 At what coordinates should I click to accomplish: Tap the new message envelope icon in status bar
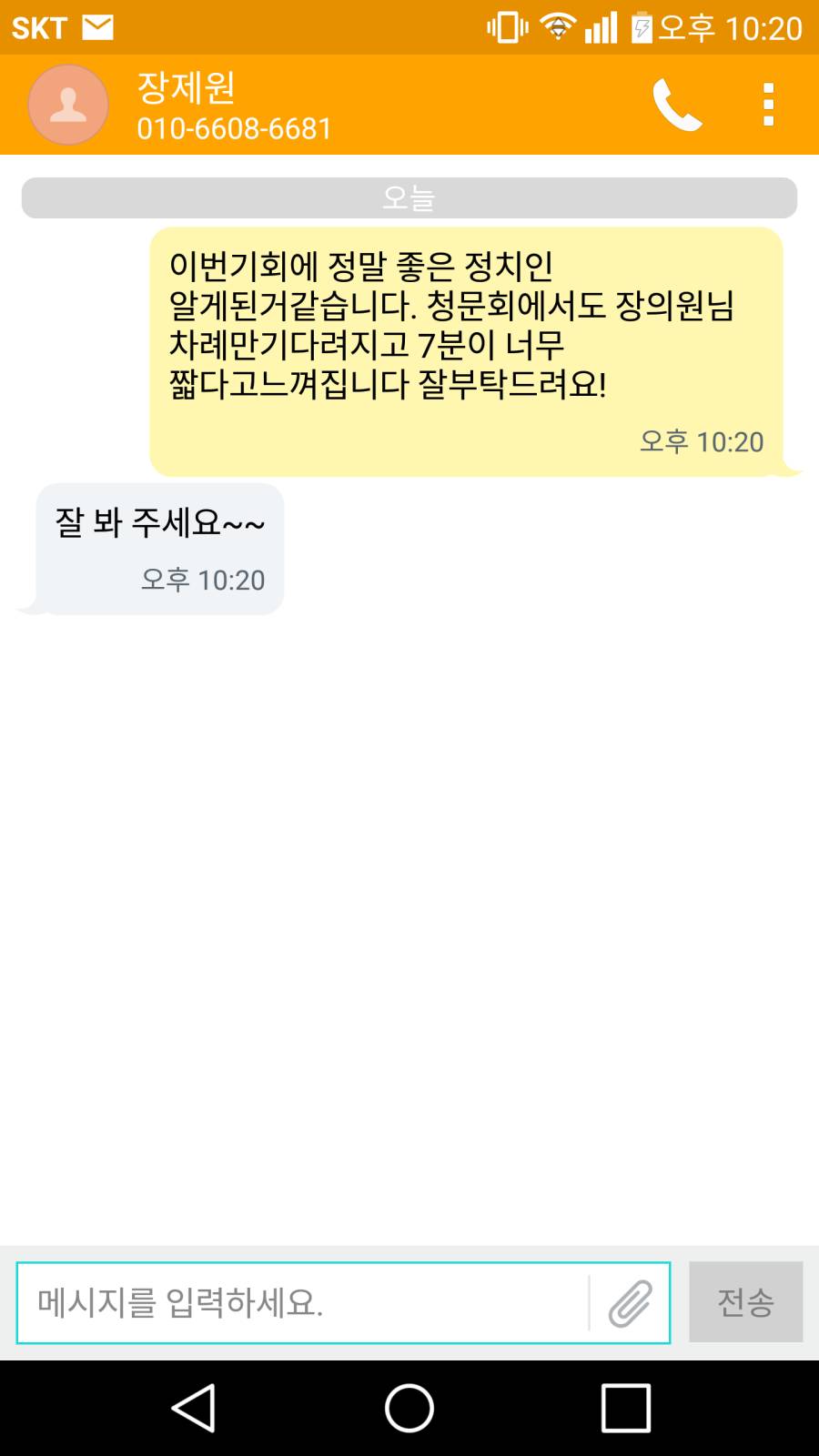pyautogui.click(x=96, y=25)
